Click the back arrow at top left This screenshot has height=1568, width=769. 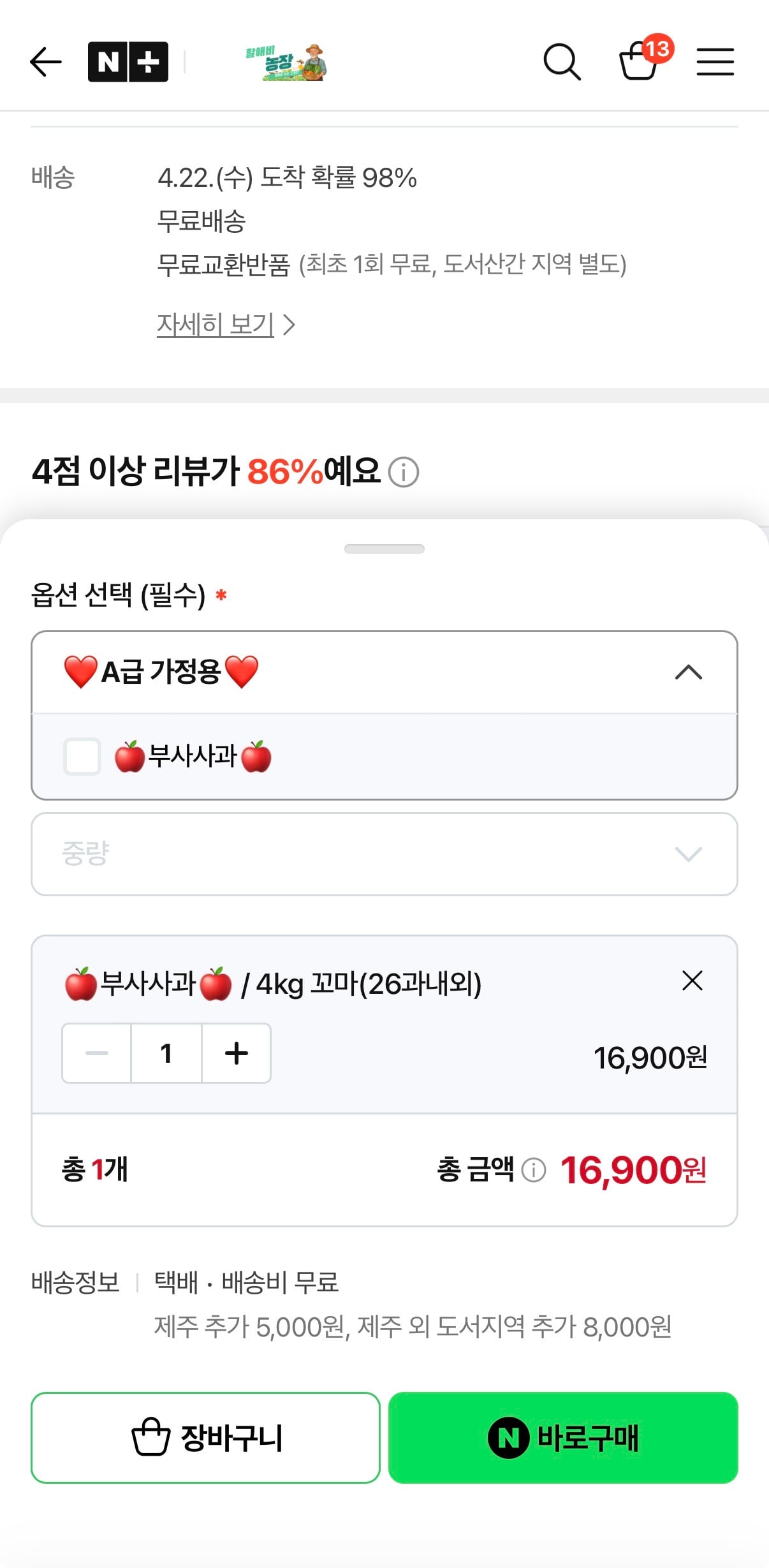click(46, 61)
